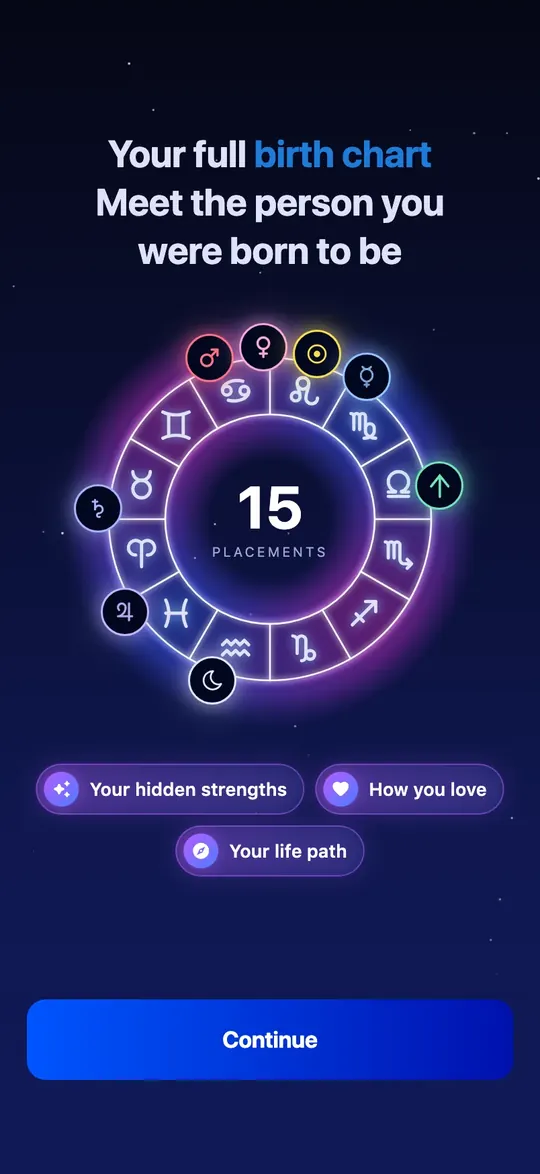Select the Your hidden strengths chip
Viewport: 540px width, 1174px height.
coord(170,789)
